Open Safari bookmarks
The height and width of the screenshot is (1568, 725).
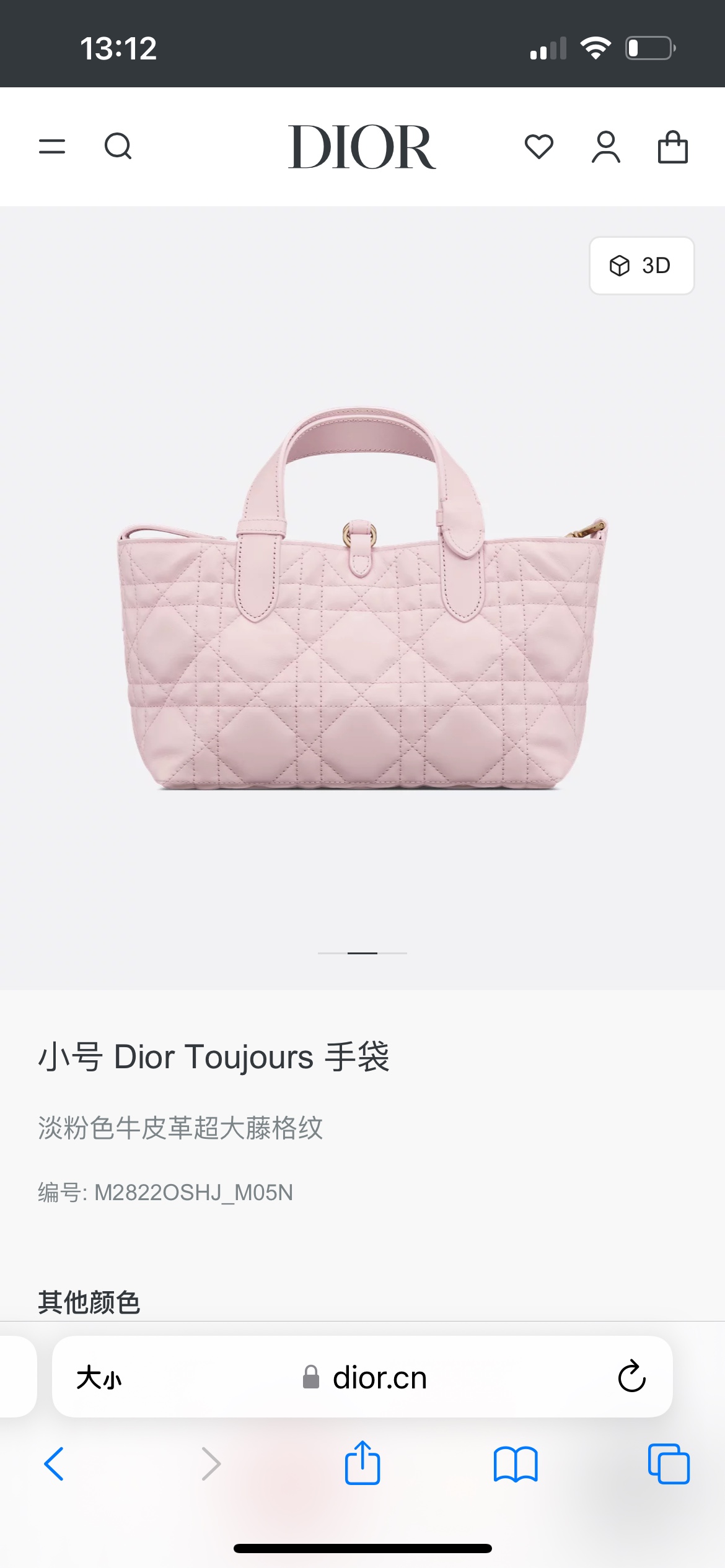[516, 1464]
